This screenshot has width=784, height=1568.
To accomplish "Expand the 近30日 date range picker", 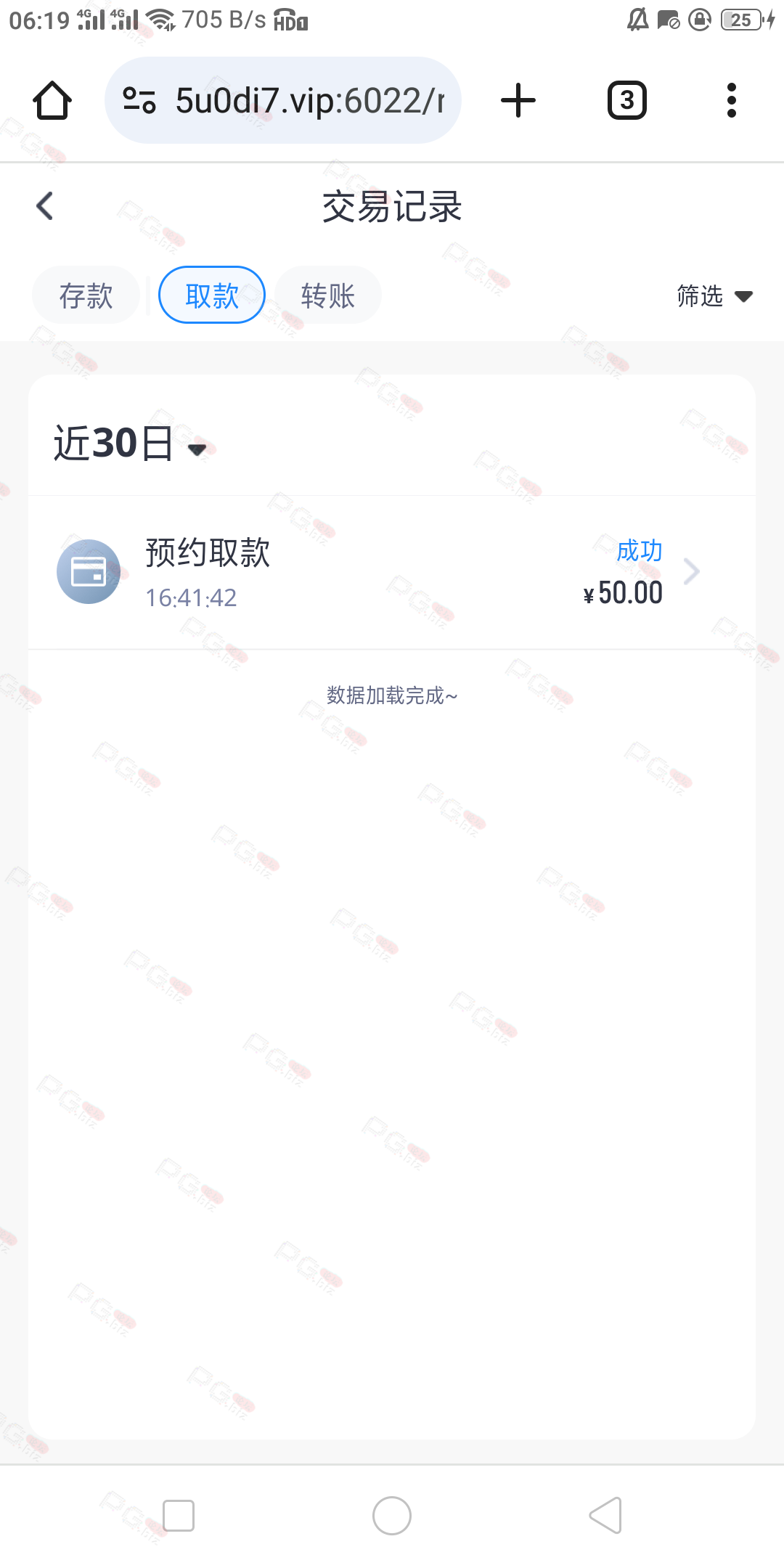I will click(x=131, y=444).
